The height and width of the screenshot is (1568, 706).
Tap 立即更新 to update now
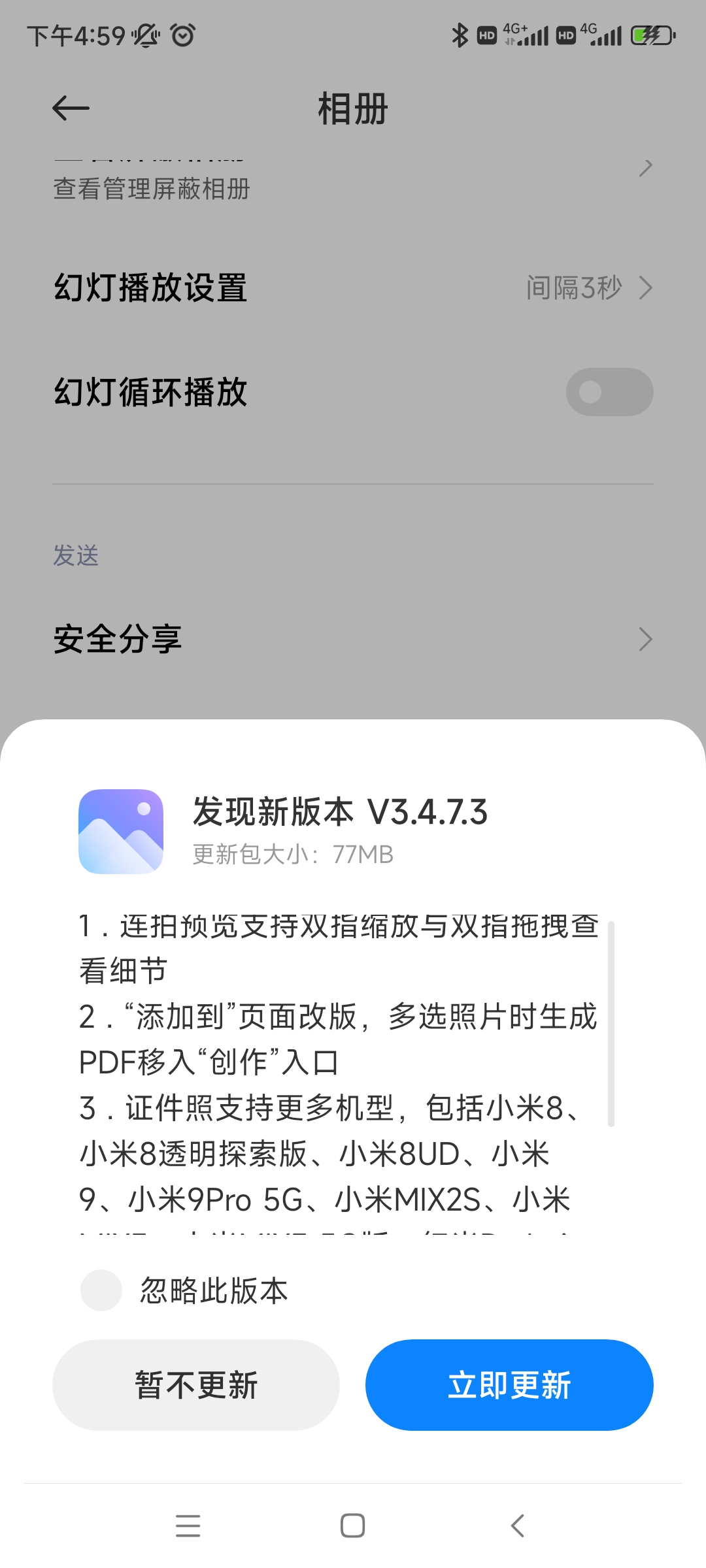click(x=509, y=1384)
